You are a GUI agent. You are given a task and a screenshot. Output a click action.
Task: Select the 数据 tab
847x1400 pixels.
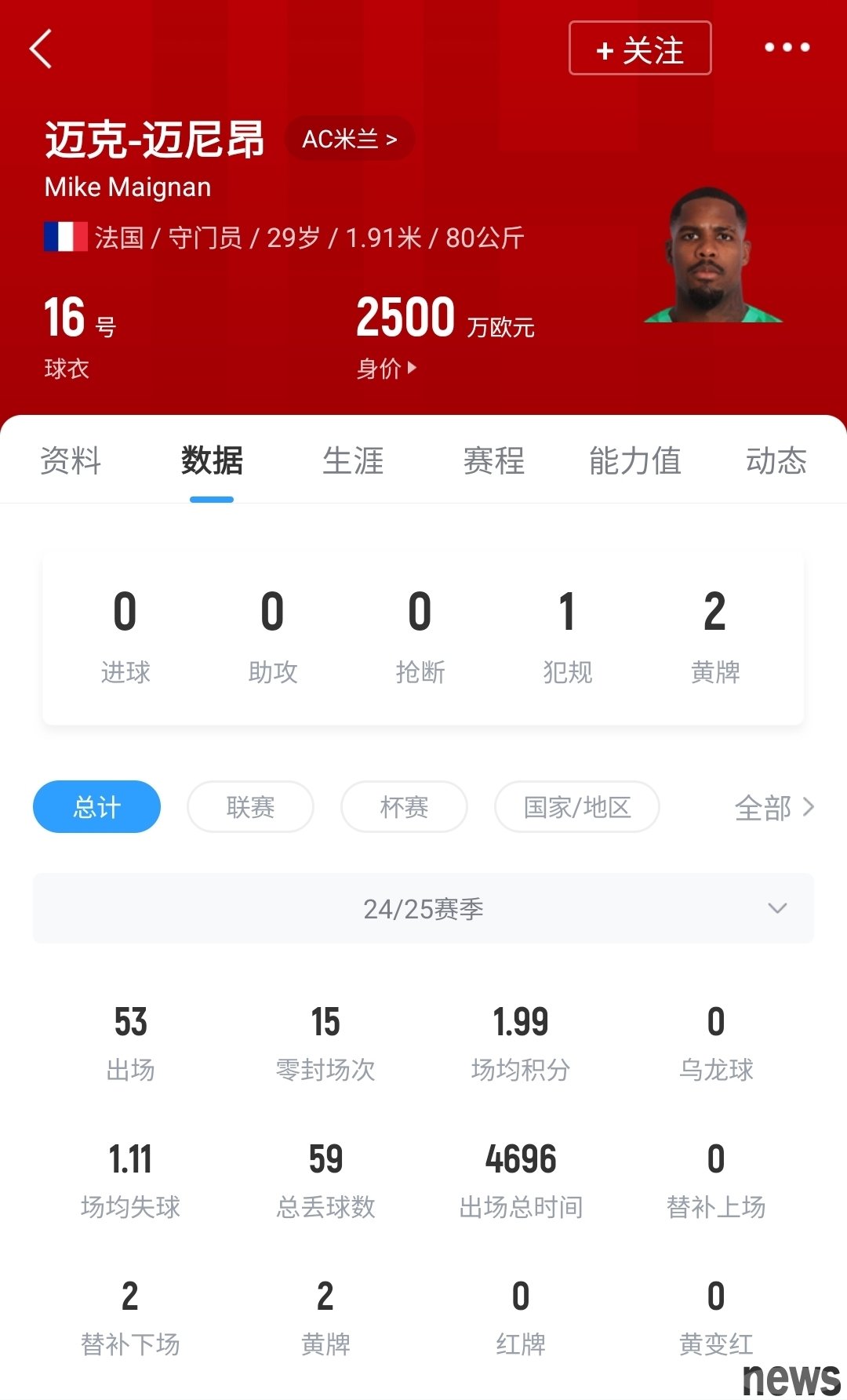click(212, 460)
